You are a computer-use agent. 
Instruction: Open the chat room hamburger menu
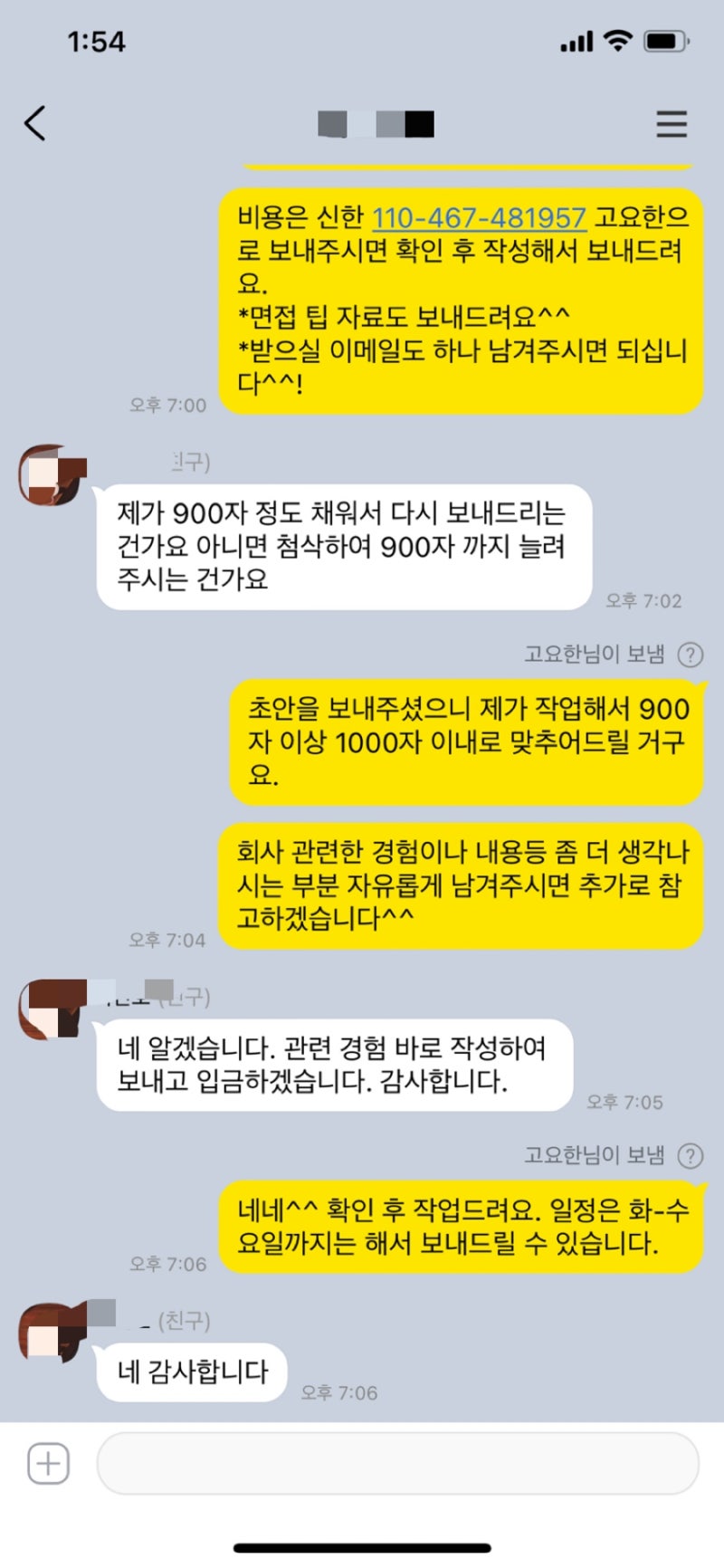click(x=672, y=124)
